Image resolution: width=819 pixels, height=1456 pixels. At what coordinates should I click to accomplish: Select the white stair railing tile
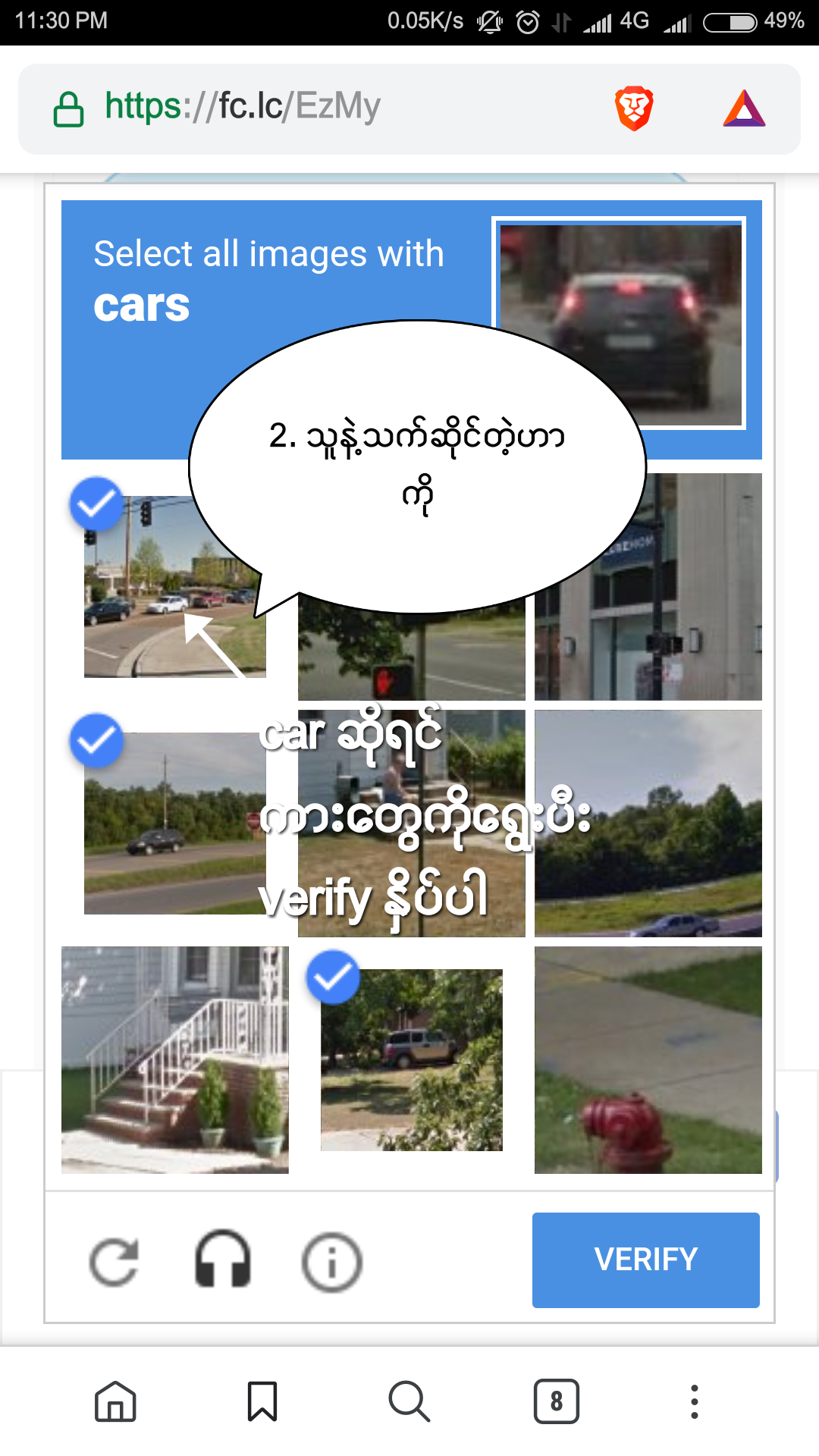point(174,1059)
